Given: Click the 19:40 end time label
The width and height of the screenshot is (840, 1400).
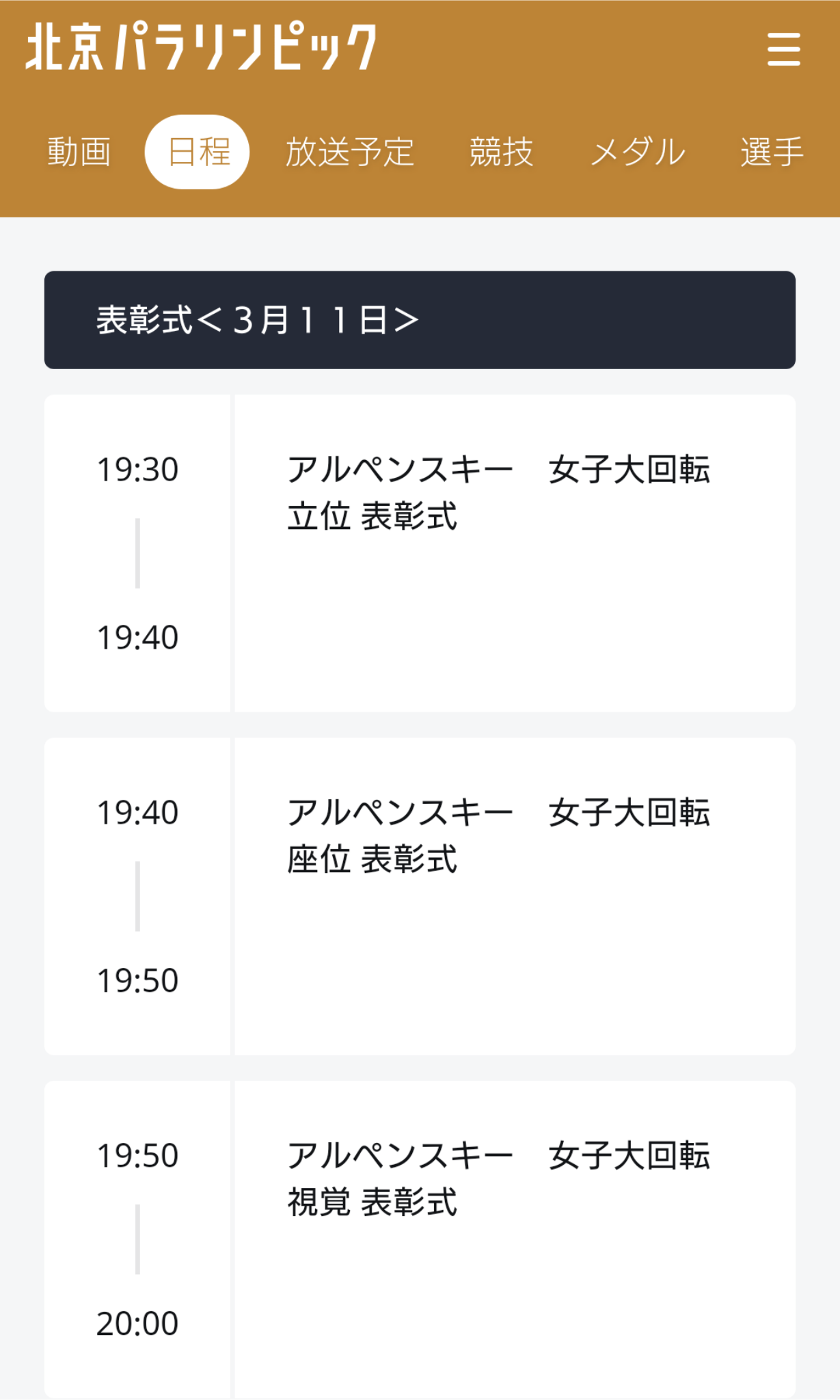Looking at the screenshot, I should tap(137, 638).
